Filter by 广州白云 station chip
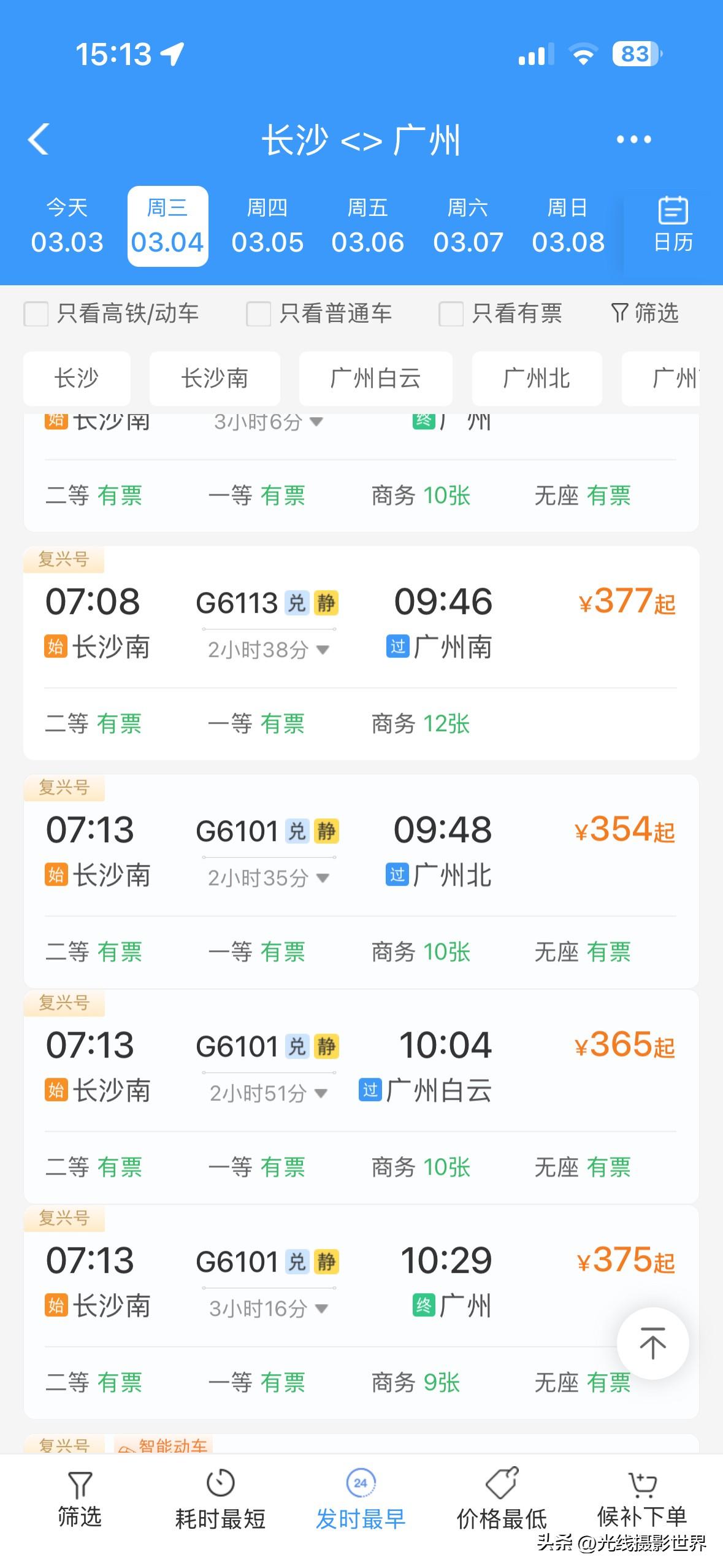Image resolution: width=723 pixels, height=1568 pixels. click(x=375, y=379)
